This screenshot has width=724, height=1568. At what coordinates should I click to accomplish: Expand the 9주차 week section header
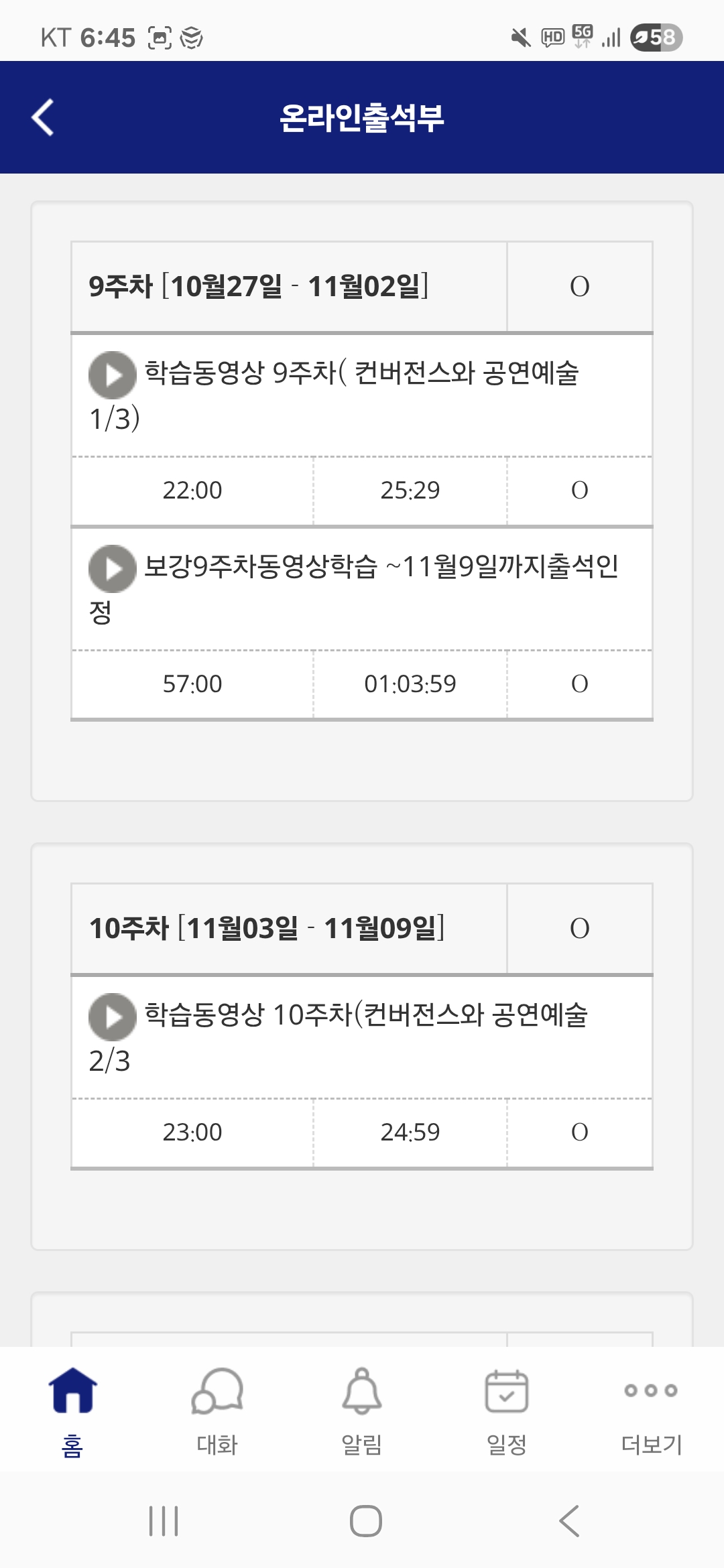point(288,287)
